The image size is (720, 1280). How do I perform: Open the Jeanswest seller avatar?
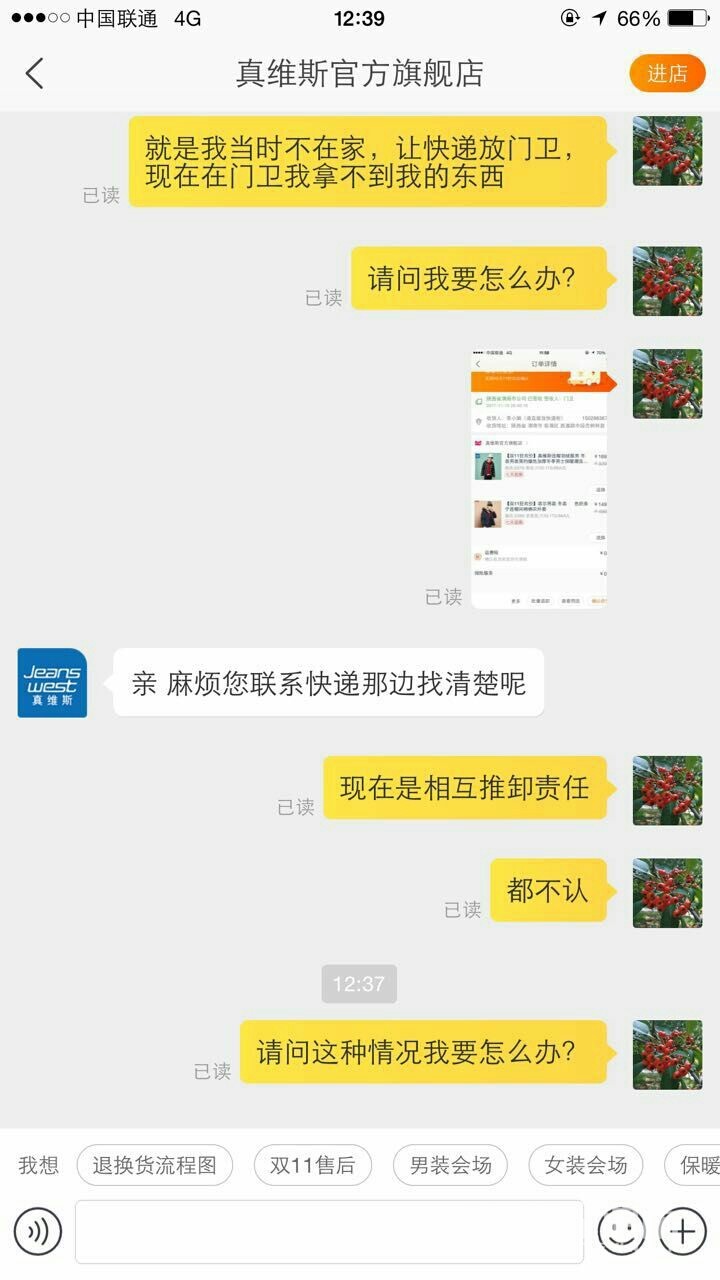tap(52, 682)
